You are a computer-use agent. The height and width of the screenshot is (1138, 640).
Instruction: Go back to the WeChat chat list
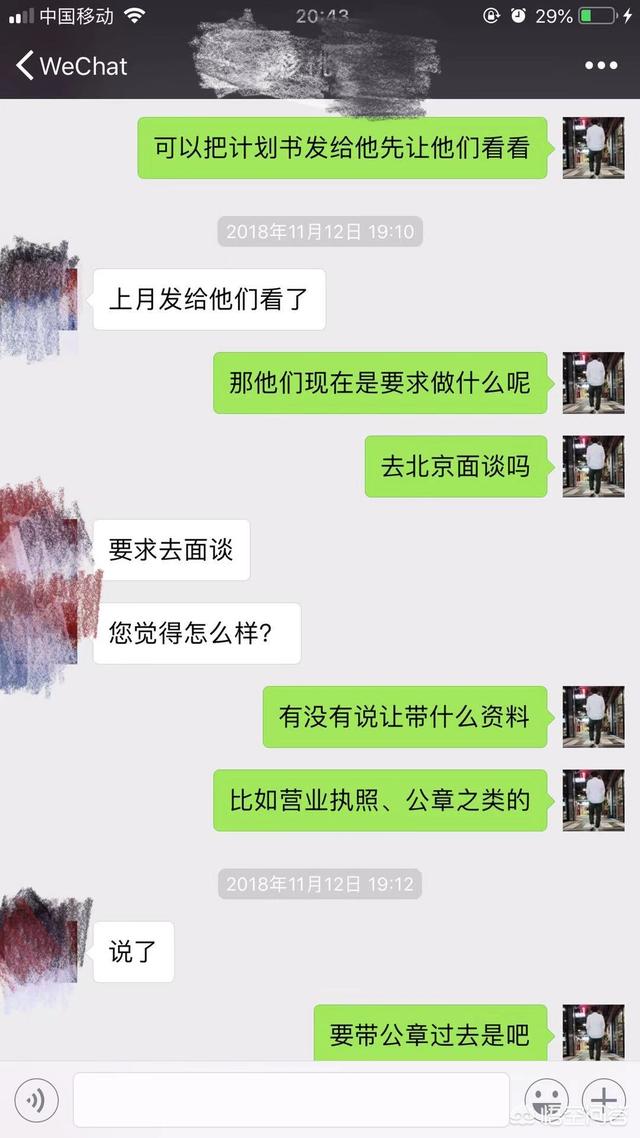(x=70, y=66)
